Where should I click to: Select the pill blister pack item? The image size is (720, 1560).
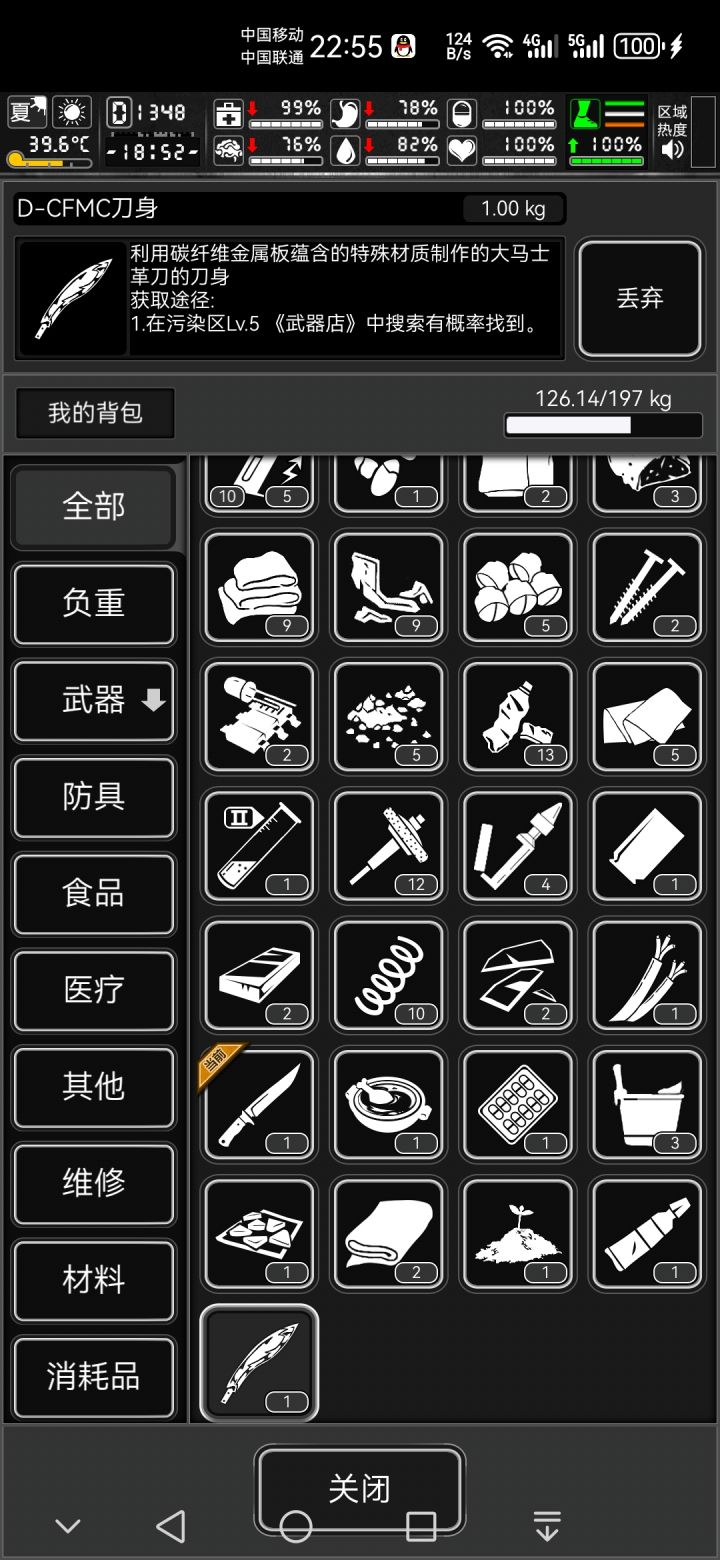518,1105
